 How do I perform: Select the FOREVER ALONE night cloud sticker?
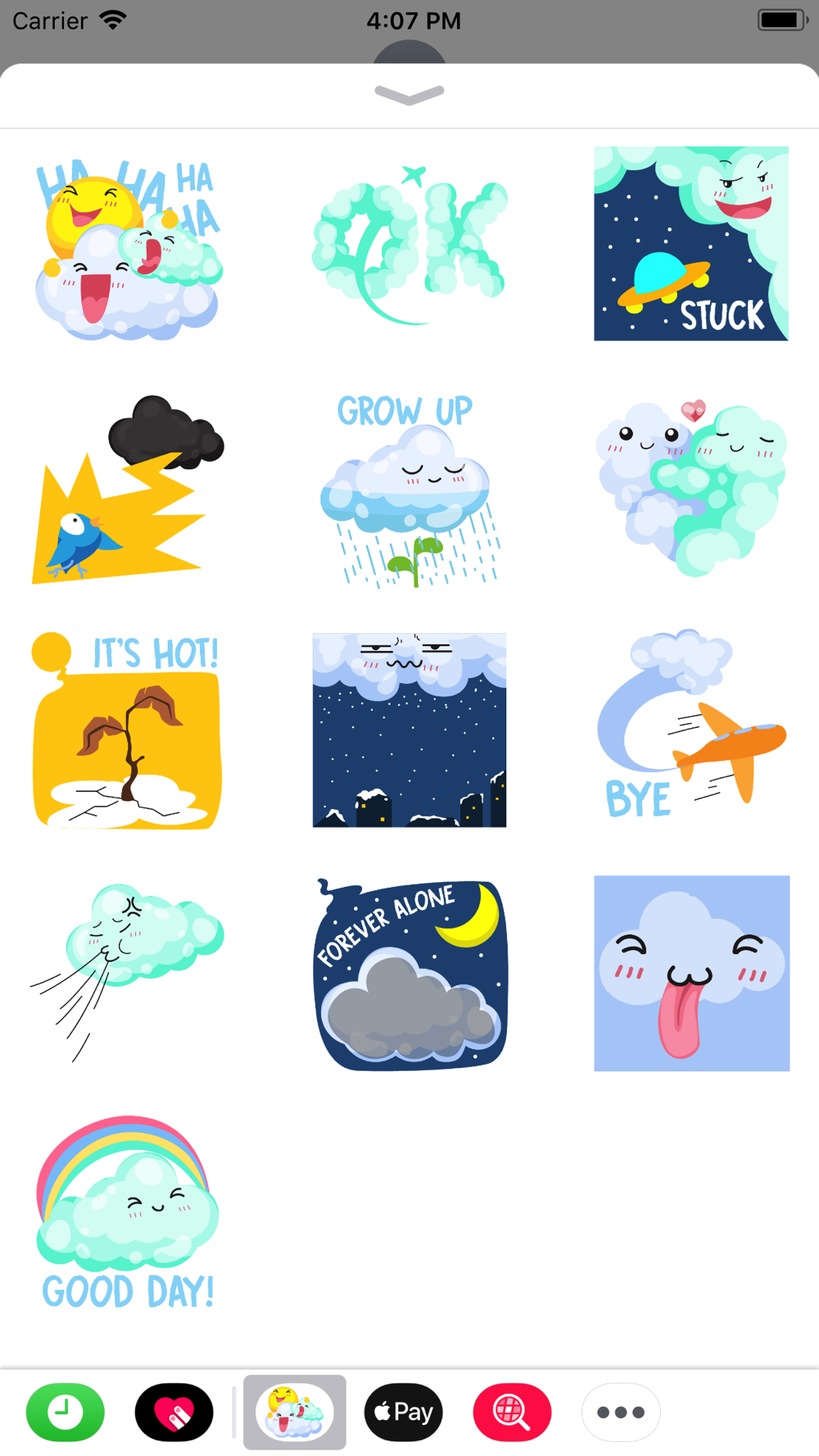409,974
